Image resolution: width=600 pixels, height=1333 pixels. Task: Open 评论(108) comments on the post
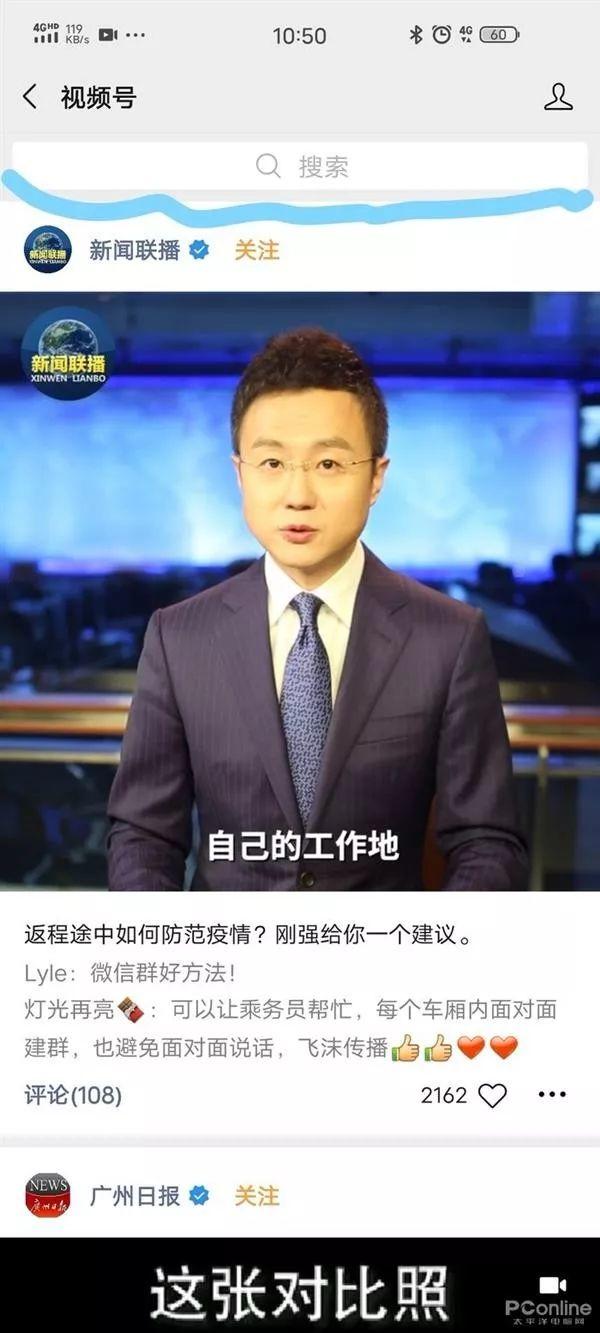coord(73,1095)
